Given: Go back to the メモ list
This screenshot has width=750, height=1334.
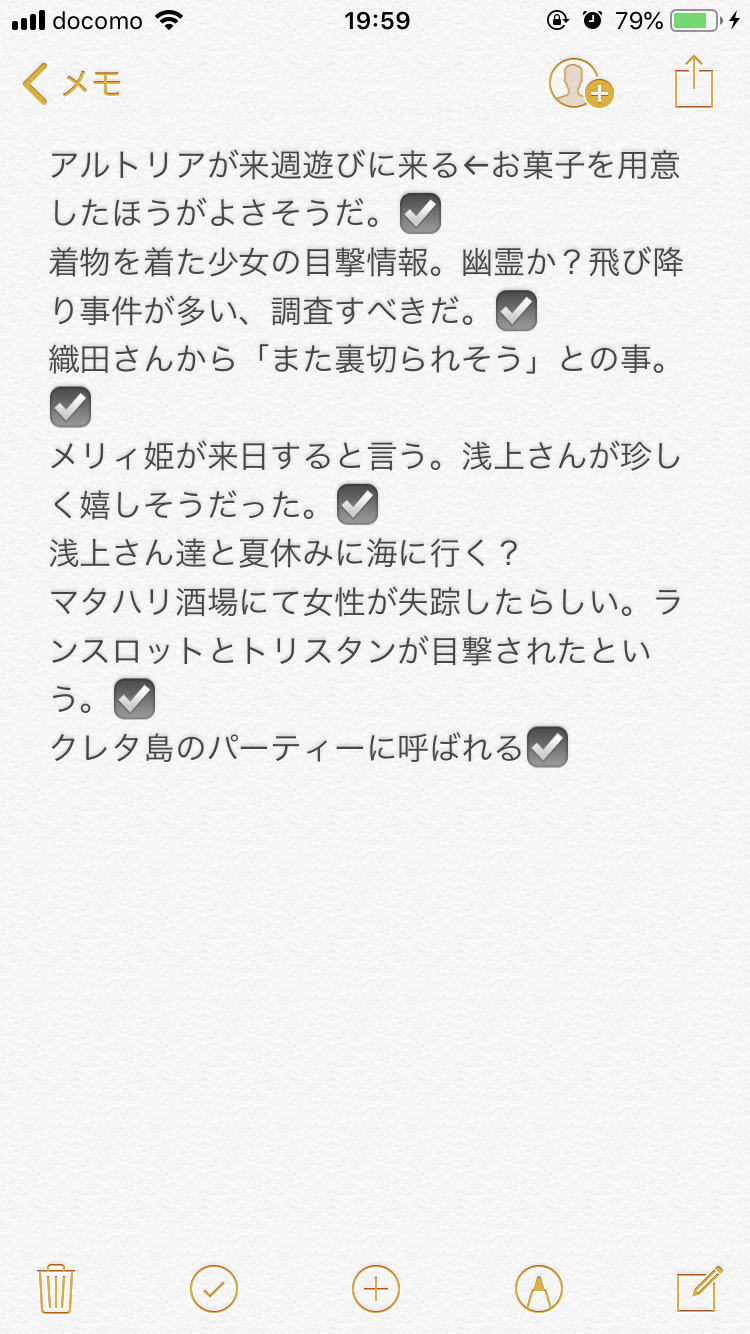Looking at the screenshot, I should coord(72,84).
